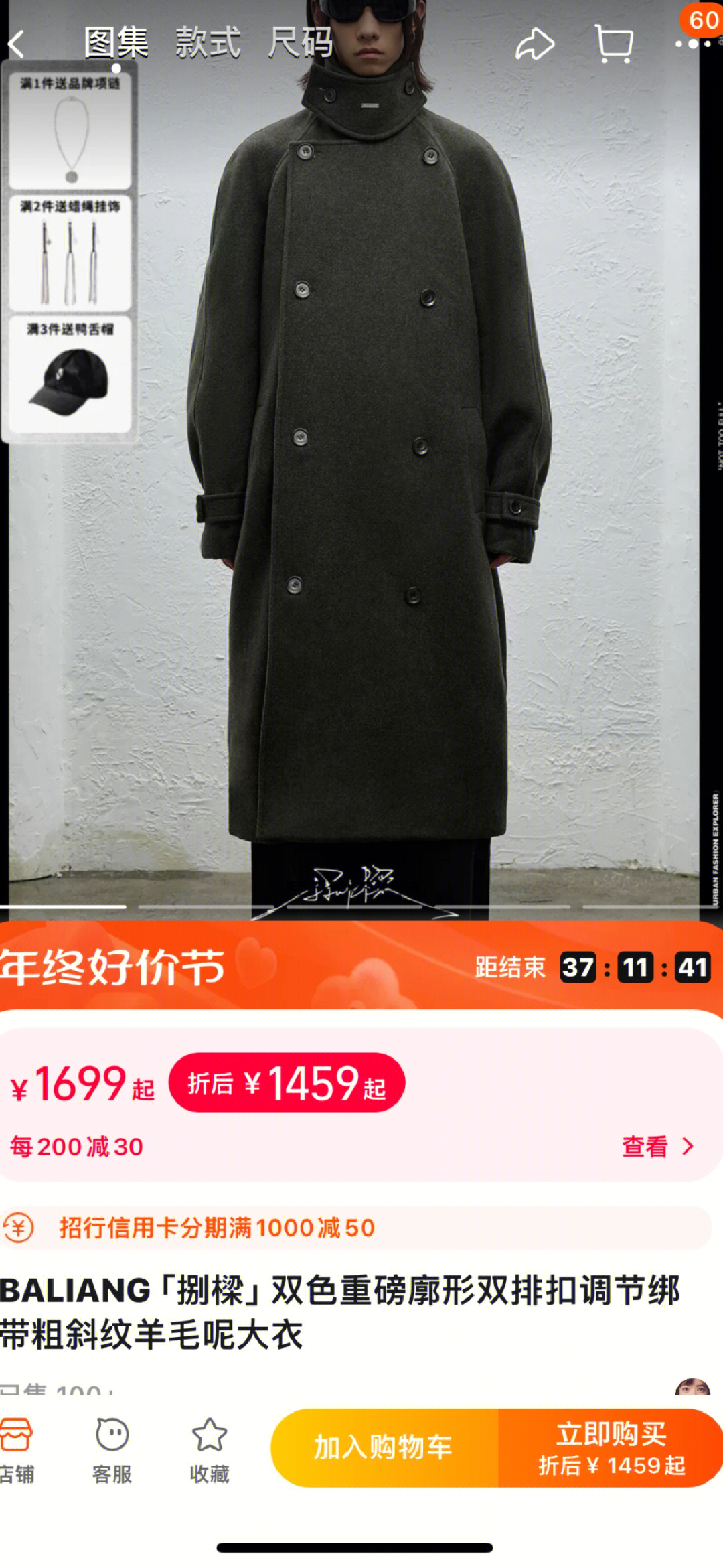
Task: Tap 立即购买 to buy now
Action: [611, 1447]
